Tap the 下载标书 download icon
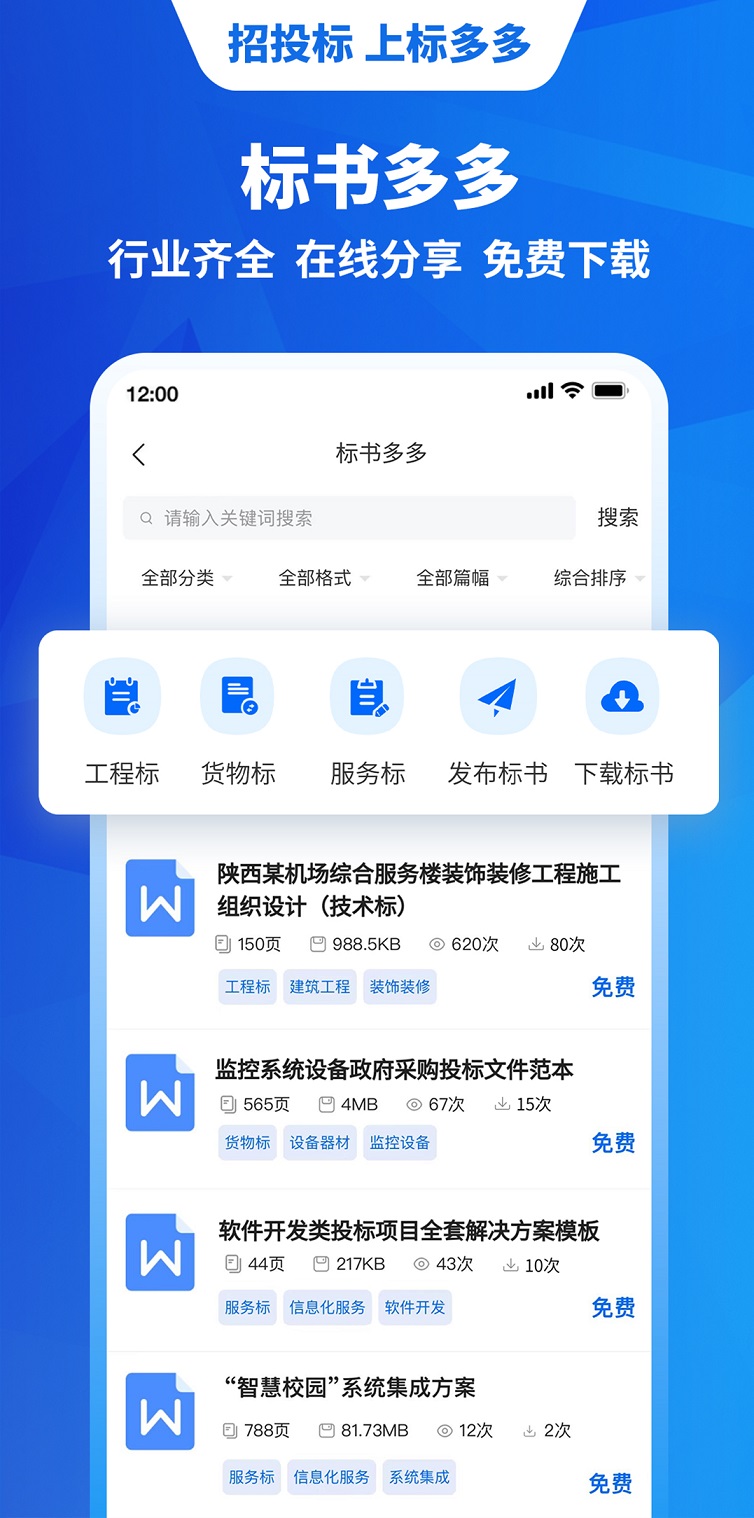 coord(622,697)
